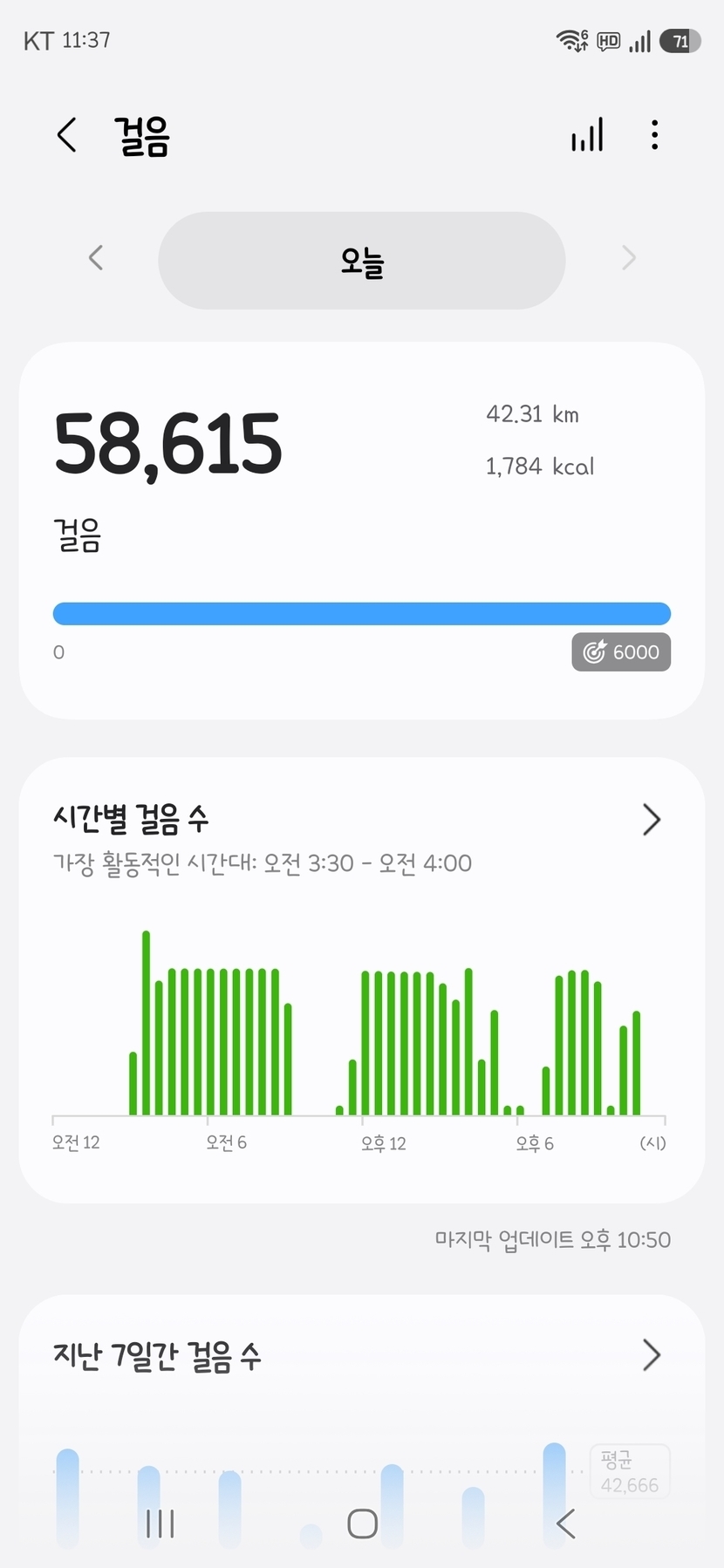This screenshot has width=724, height=1568.
Task: Edit the 6000 step goal
Action: click(x=621, y=652)
